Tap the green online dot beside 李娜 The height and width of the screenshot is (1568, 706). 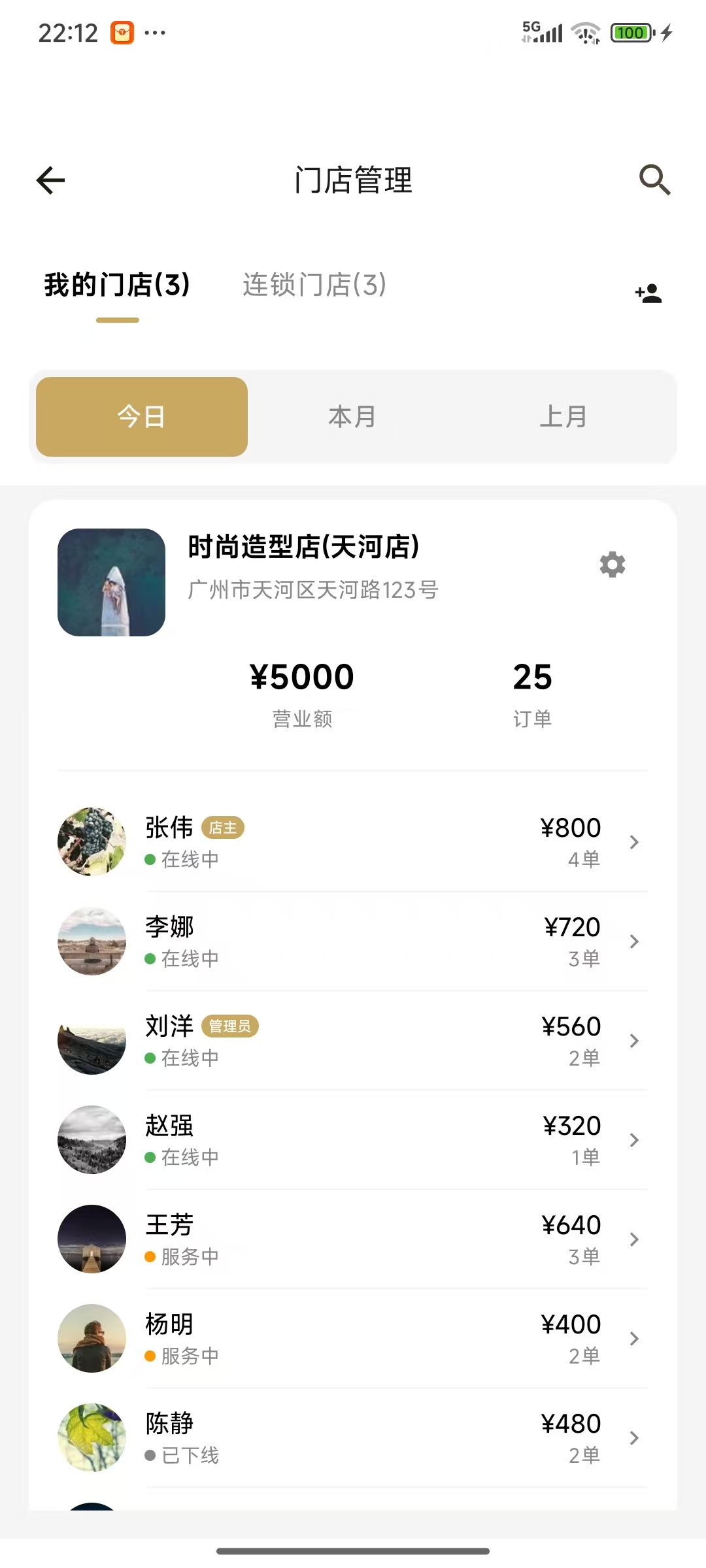[149, 959]
